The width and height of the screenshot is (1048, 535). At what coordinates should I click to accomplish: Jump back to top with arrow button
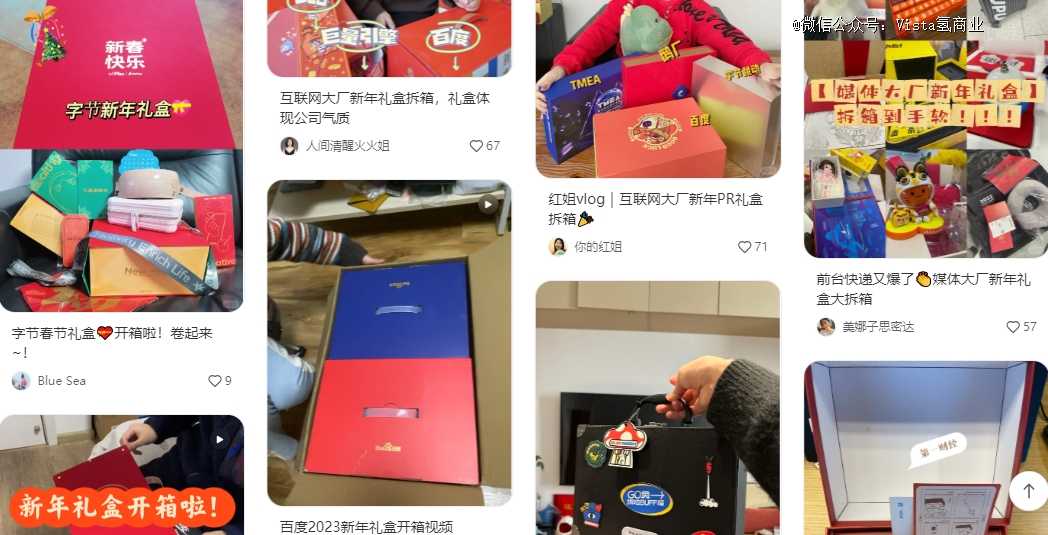1028,491
